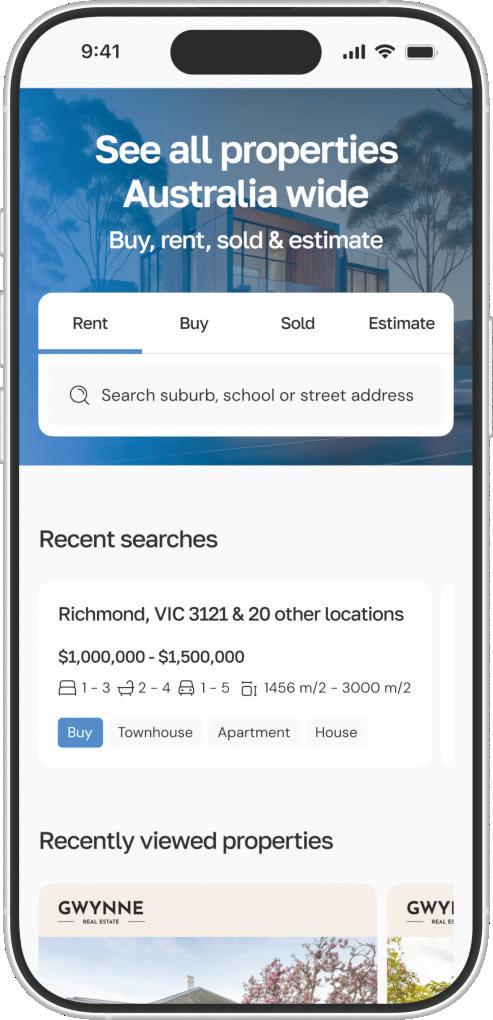Switch to the Buy tab
This screenshot has height=1020, width=493.
coord(194,323)
